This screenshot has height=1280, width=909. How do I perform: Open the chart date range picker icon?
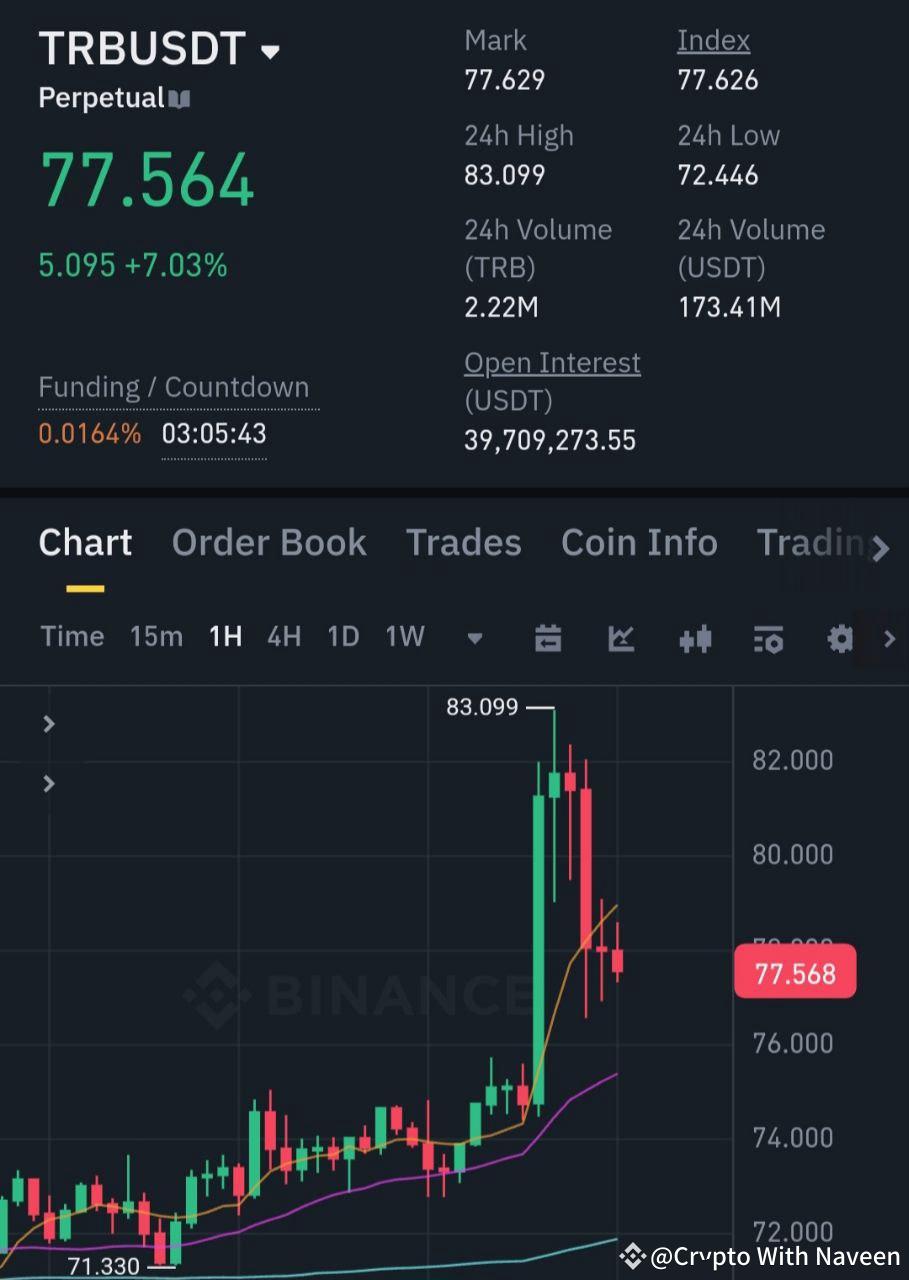[548, 638]
